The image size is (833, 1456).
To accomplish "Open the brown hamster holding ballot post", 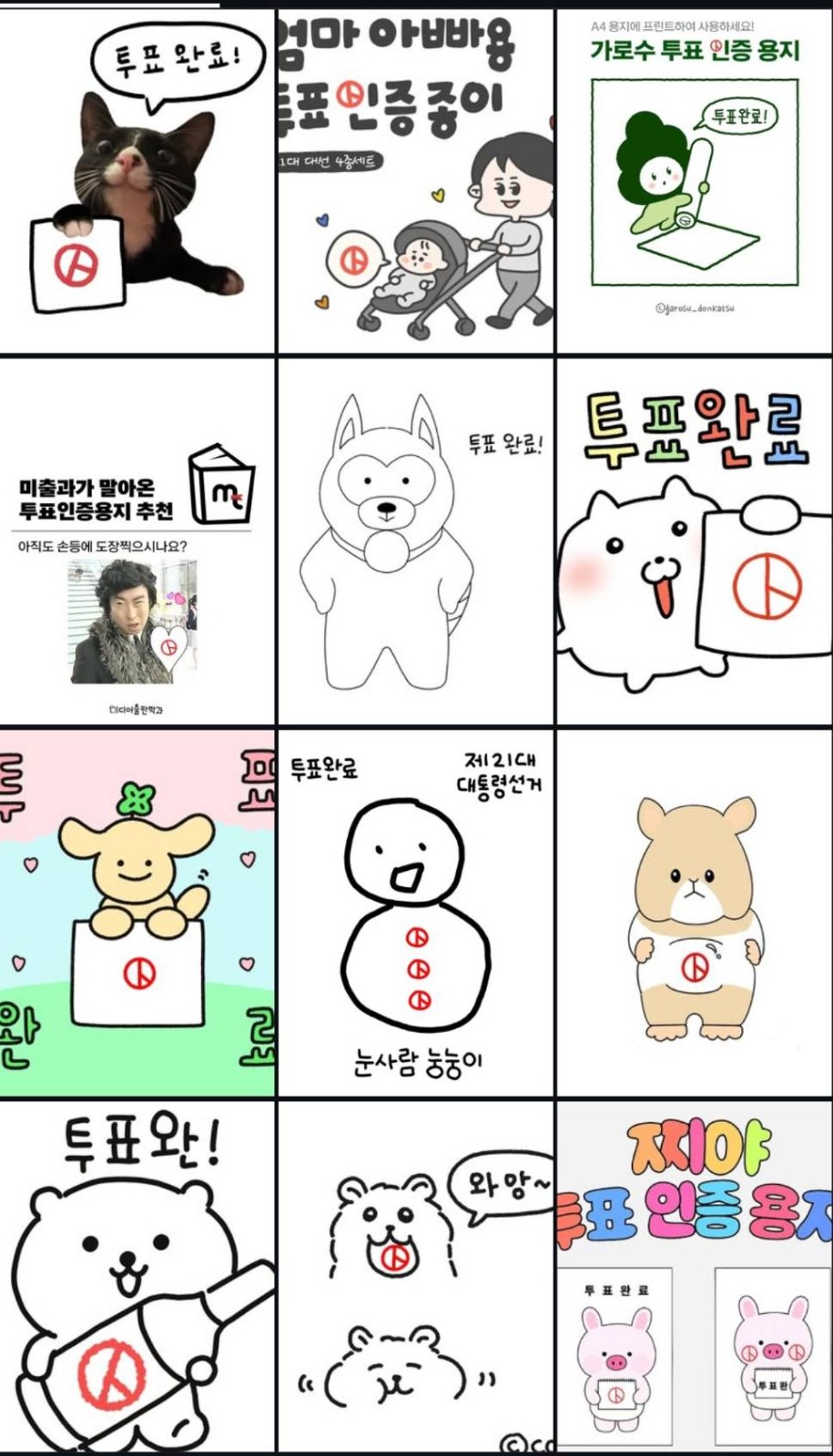I will (695, 910).
